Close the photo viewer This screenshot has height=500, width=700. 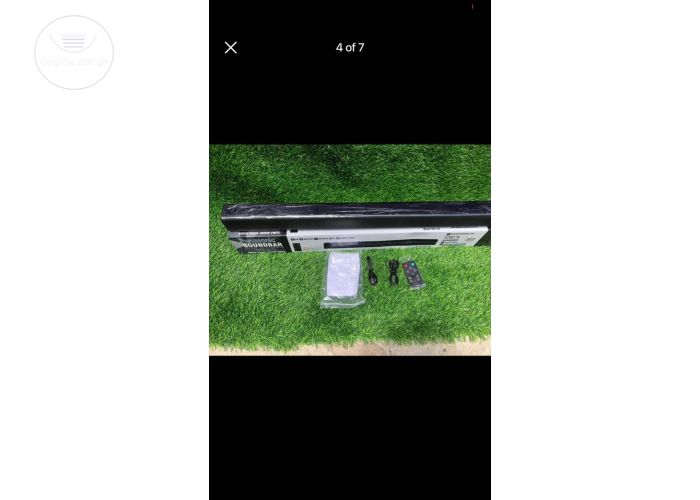coord(231,48)
